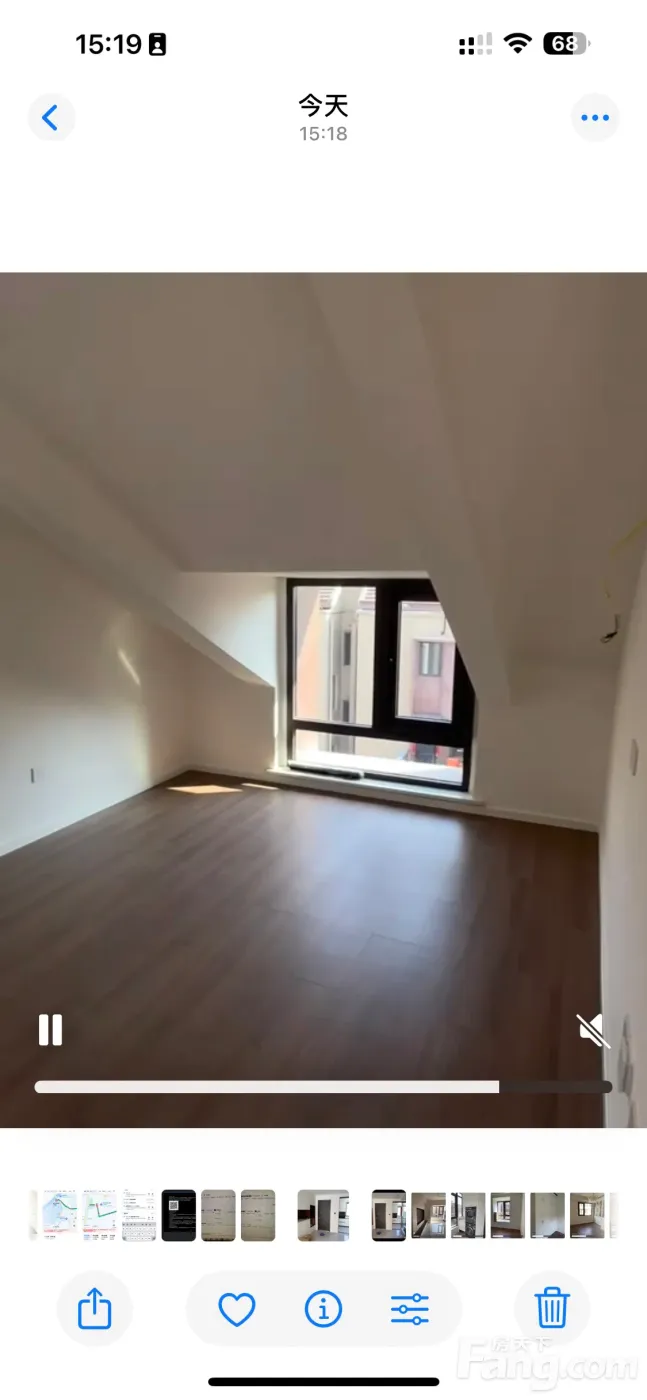Open the more options menu
Screen dimensions: 647x1400
pyautogui.click(x=595, y=118)
